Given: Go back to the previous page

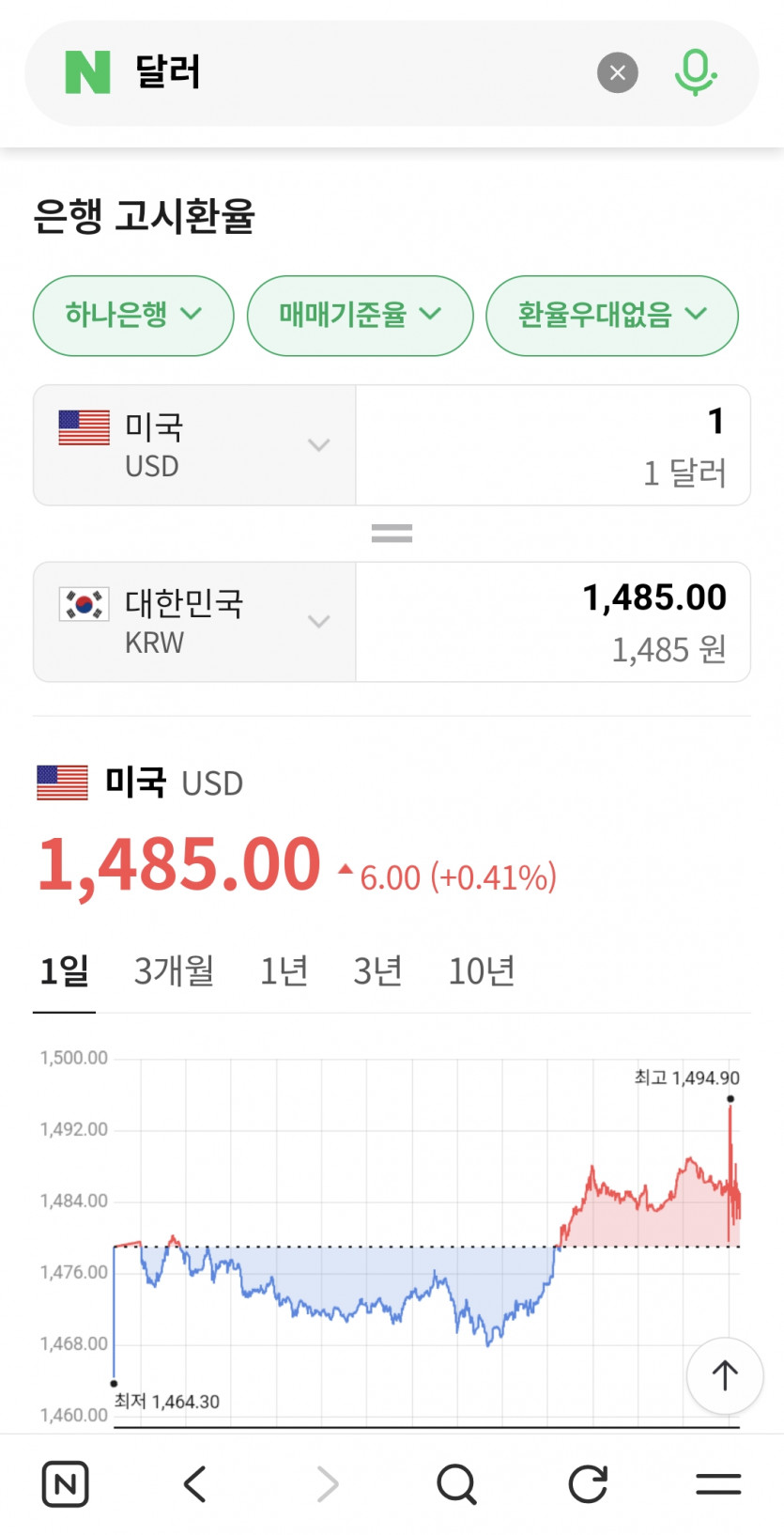Looking at the screenshot, I should 195,1484.
